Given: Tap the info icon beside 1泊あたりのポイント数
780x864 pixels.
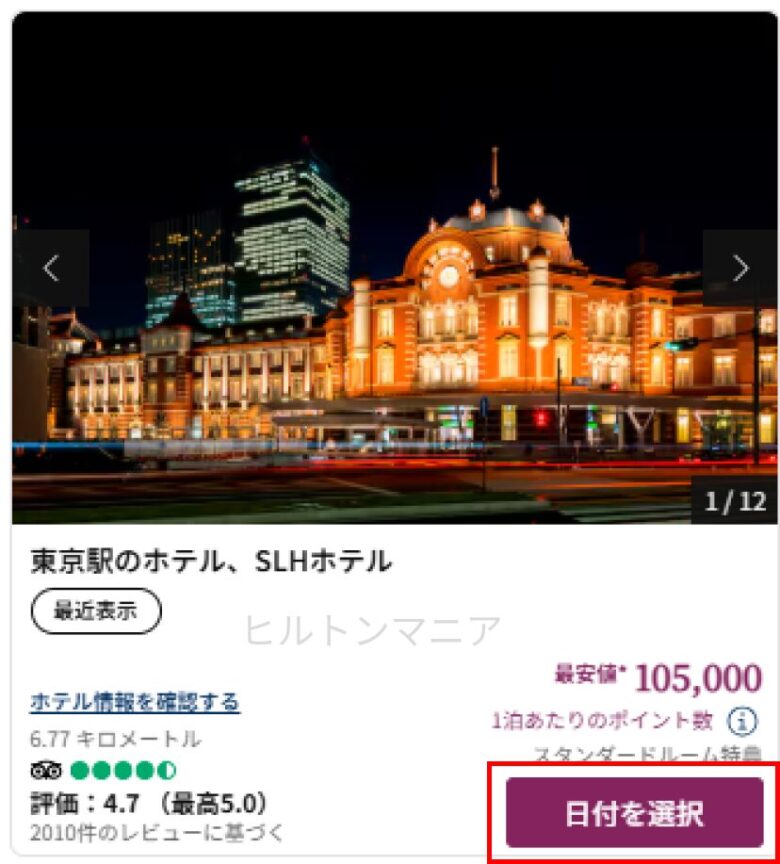Looking at the screenshot, I should [741, 720].
